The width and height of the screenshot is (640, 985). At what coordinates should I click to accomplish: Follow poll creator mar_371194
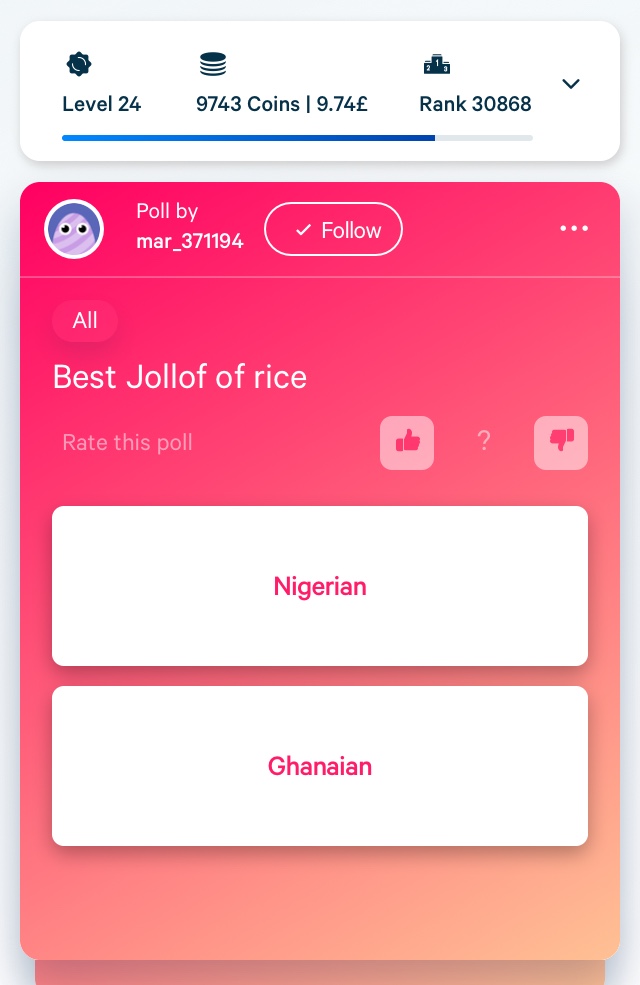[x=333, y=230]
